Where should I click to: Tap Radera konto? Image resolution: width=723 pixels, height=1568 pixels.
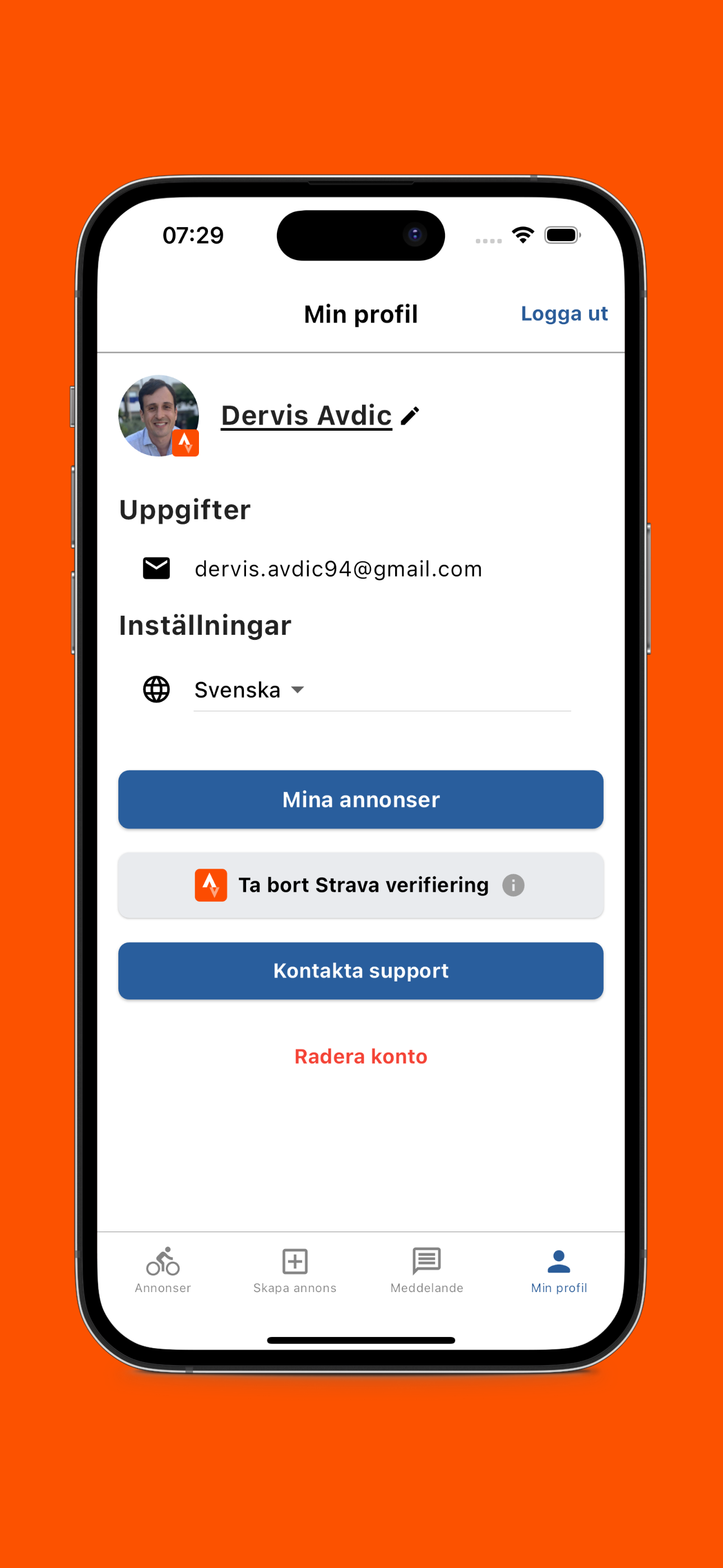[x=361, y=1056]
